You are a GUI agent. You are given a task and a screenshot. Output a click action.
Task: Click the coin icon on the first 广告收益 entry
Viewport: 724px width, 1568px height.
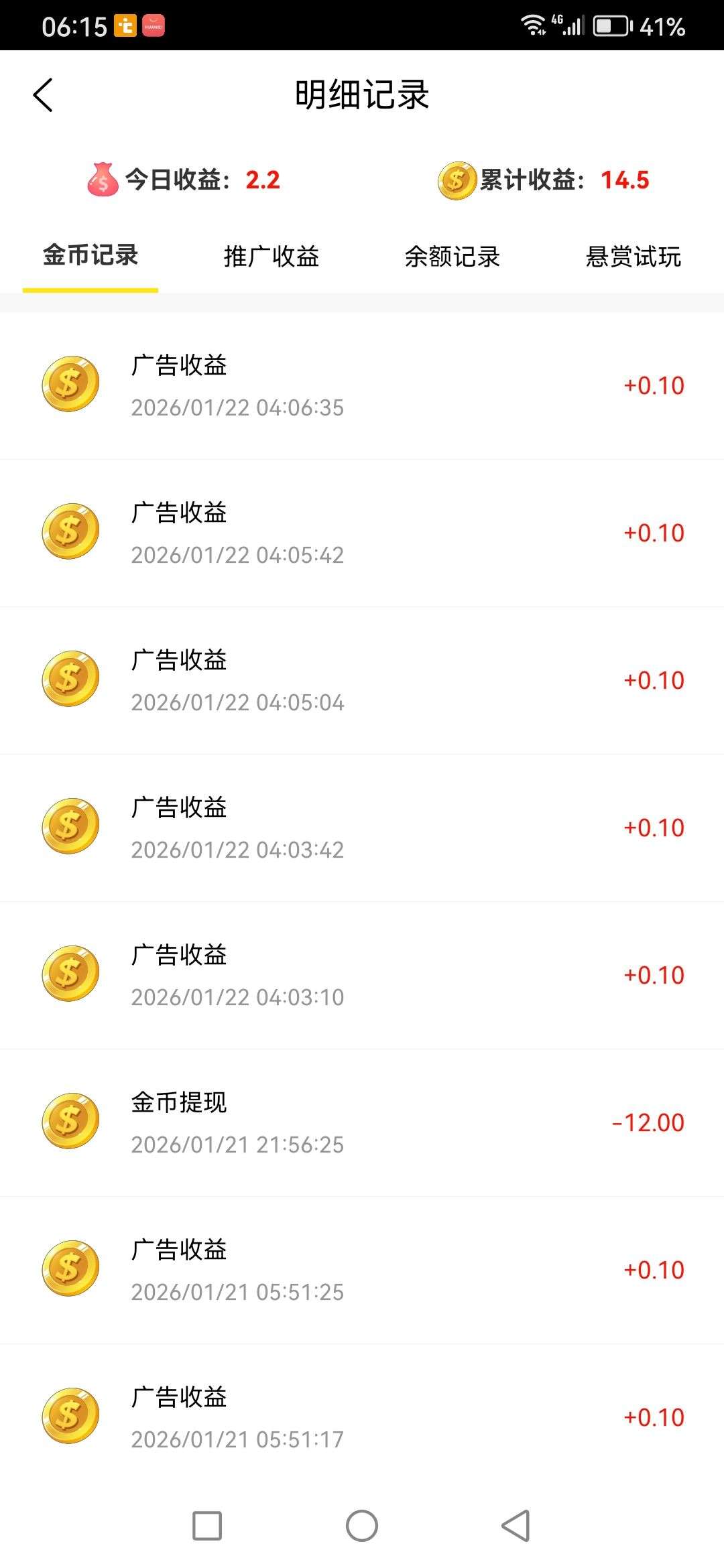(70, 384)
